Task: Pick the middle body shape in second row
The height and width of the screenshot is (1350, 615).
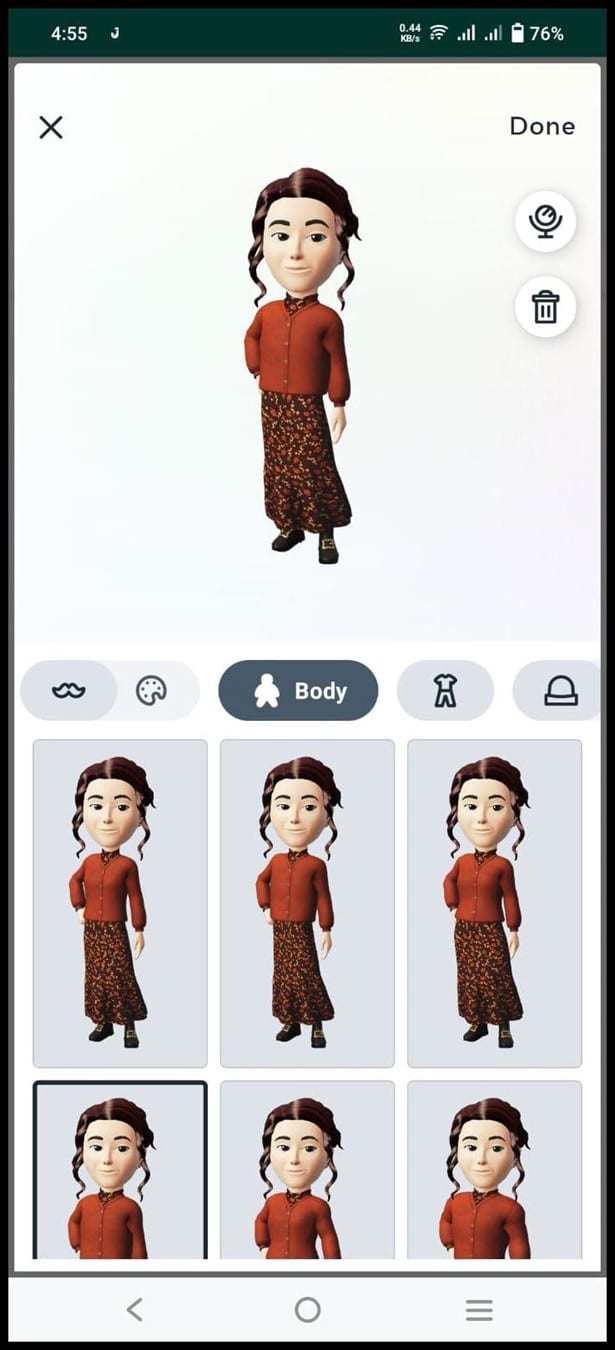Action: coord(307,1170)
